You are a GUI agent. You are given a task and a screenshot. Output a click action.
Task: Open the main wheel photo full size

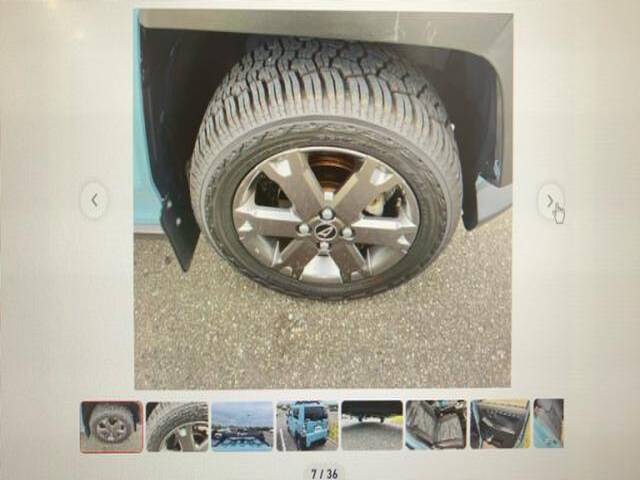coord(323,200)
